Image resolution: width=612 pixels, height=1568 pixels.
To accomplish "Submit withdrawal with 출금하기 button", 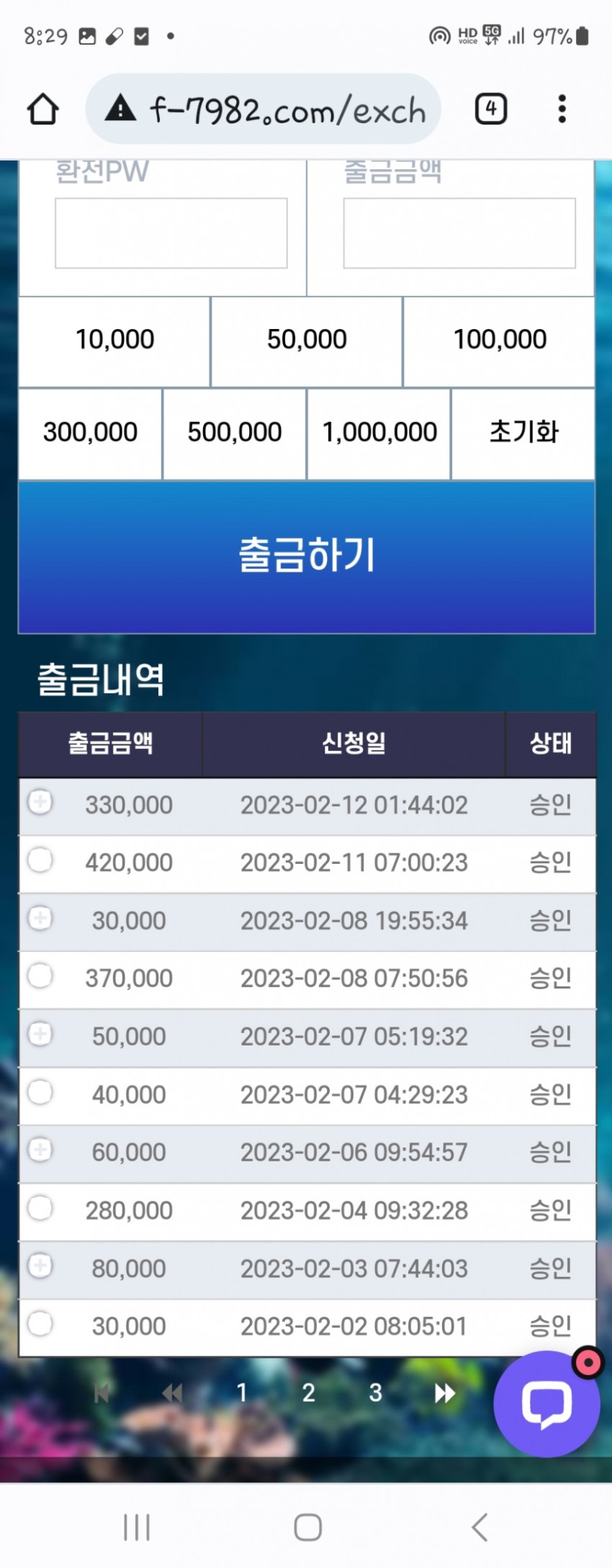I will pyautogui.click(x=306, y=555).
